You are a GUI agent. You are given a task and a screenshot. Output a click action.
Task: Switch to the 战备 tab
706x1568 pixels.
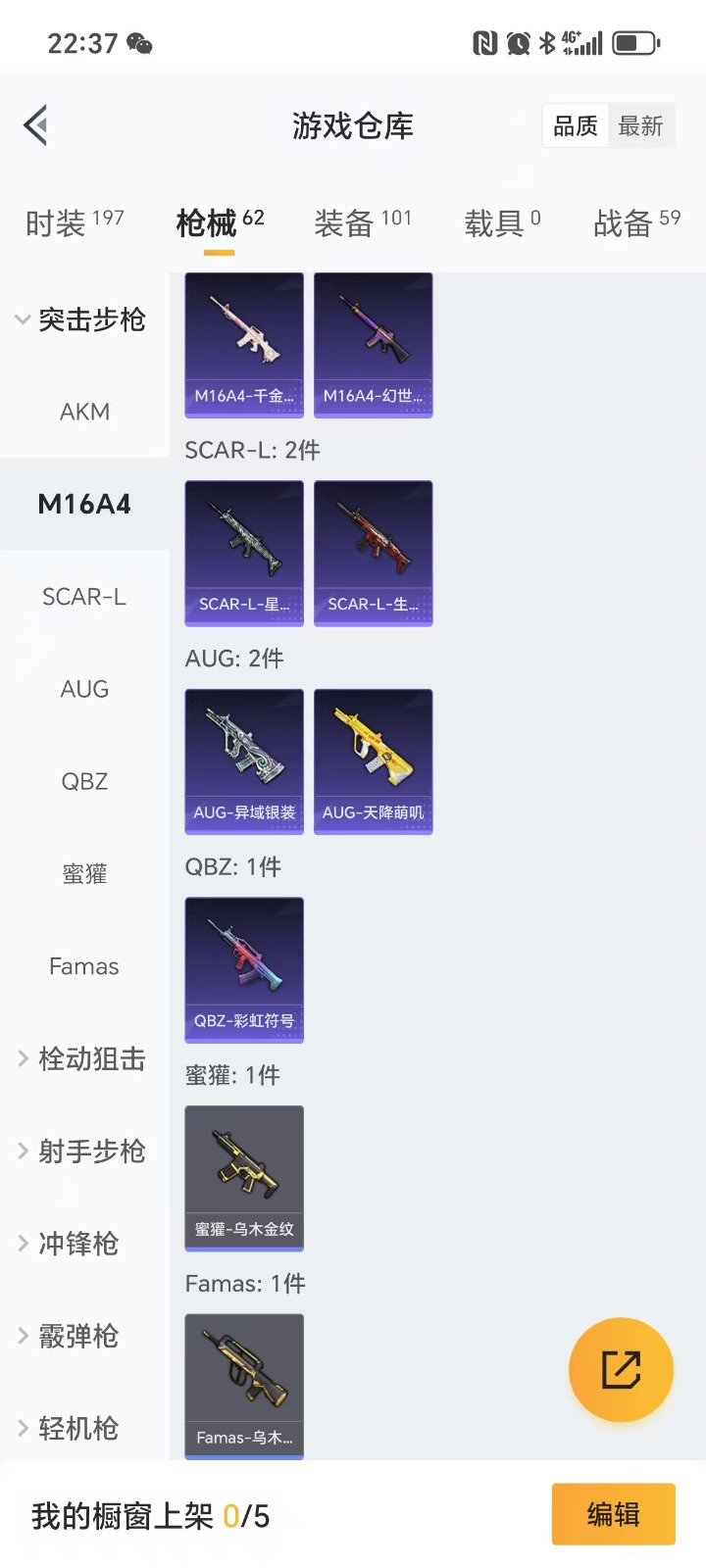tap(636, 222)
